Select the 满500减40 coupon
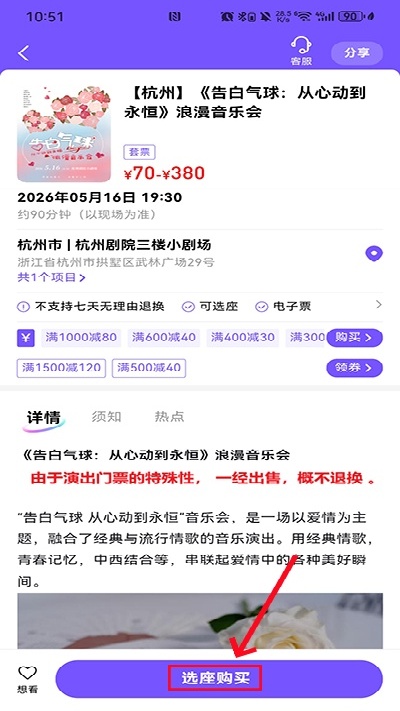This screenshot has width=400, height=711. pos(149,368)
